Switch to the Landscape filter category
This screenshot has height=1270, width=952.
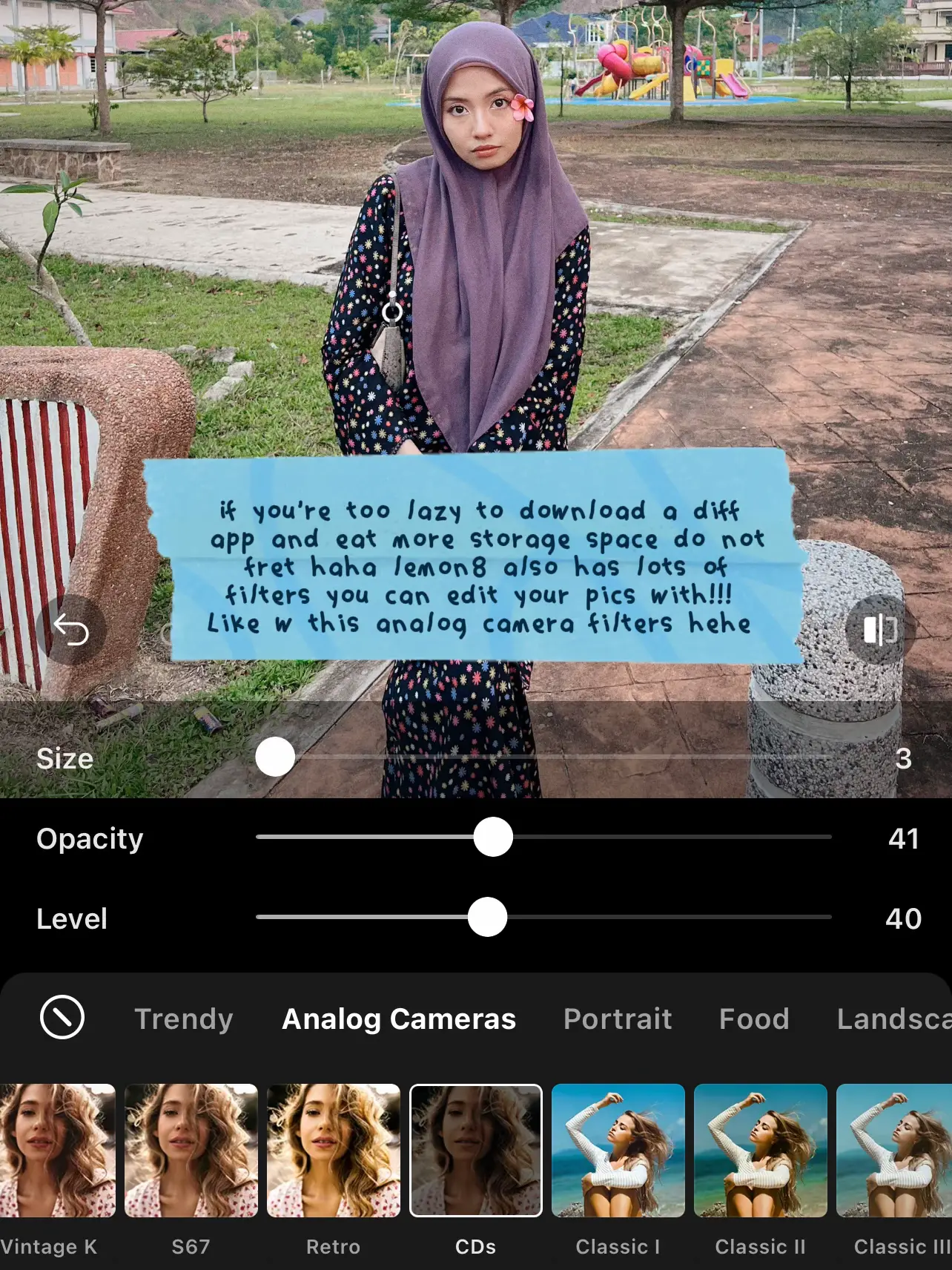point(893,1019)
